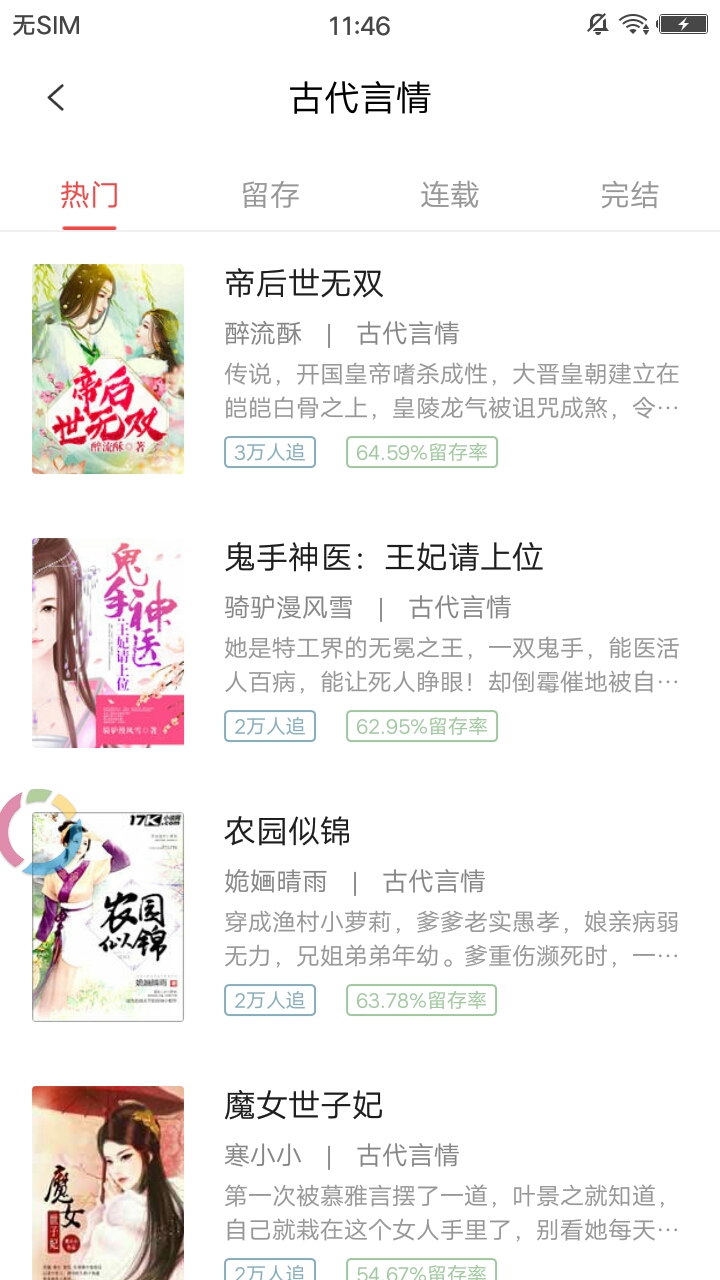Open 鬼手神医：王妃请上位

pyautogui.click(x=383, y=558)
